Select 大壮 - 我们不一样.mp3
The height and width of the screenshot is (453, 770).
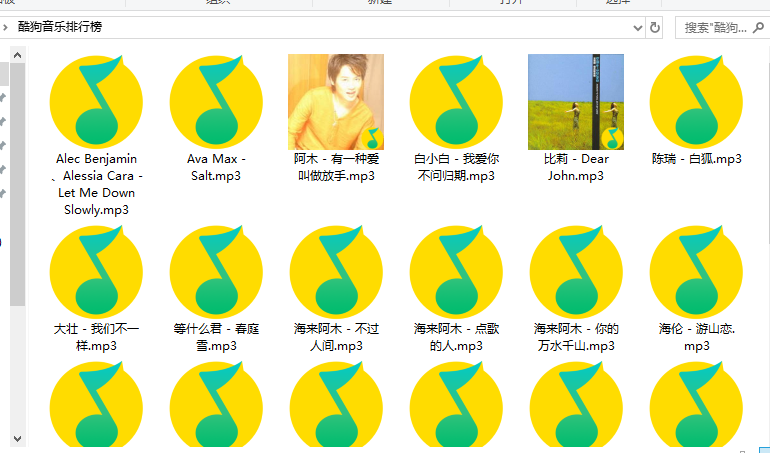click(96, 272)
